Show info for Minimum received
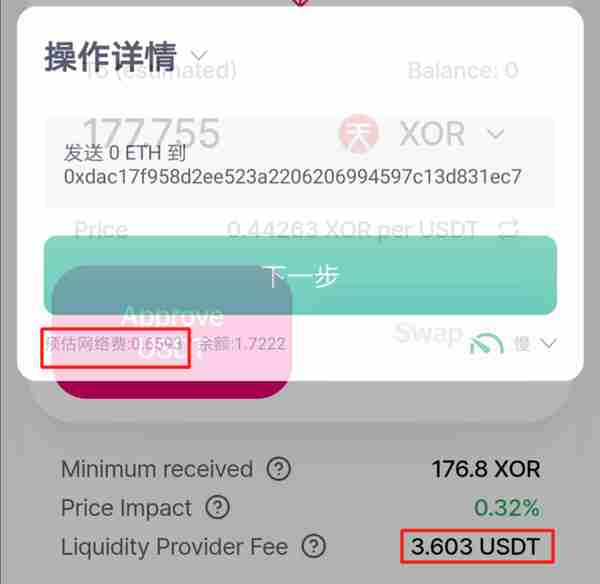The height and width of the screenshot is (584, 600). point(279,468)
